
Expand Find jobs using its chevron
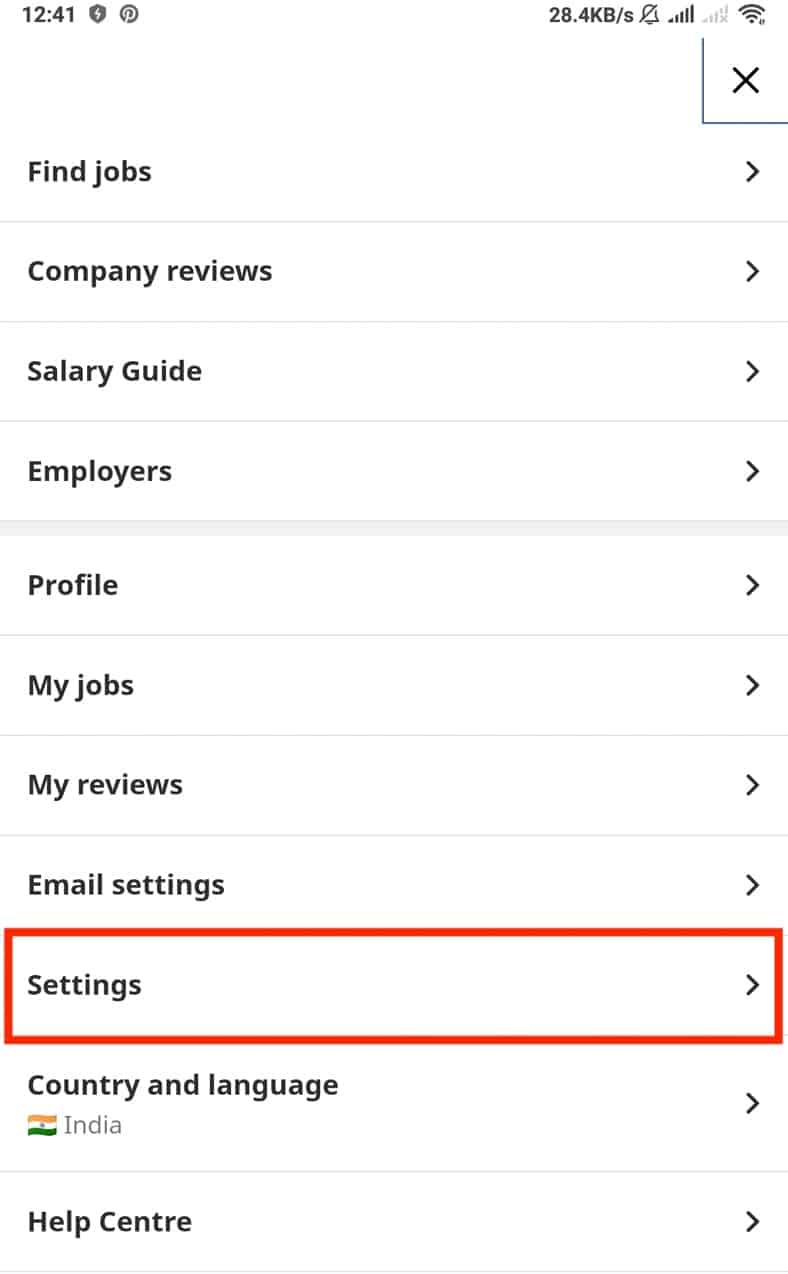[753, 171]
